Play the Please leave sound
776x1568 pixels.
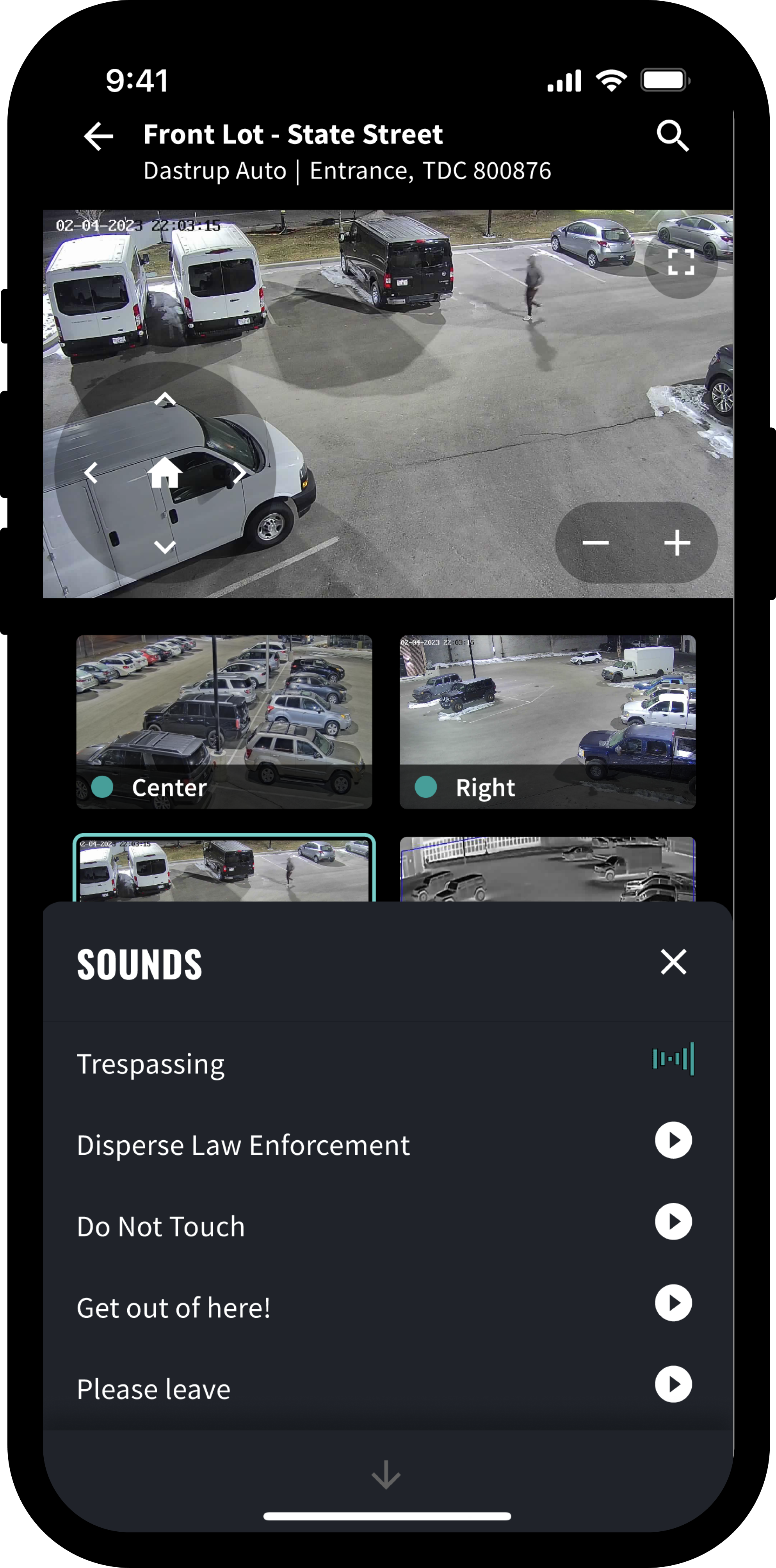(673, 1384)
